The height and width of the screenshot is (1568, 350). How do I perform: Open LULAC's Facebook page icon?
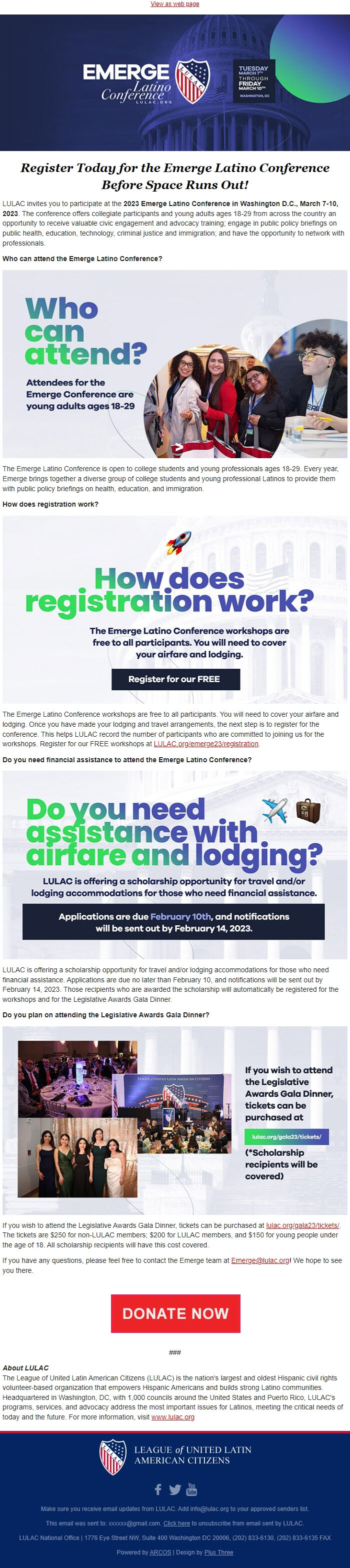coord(158,1489)
